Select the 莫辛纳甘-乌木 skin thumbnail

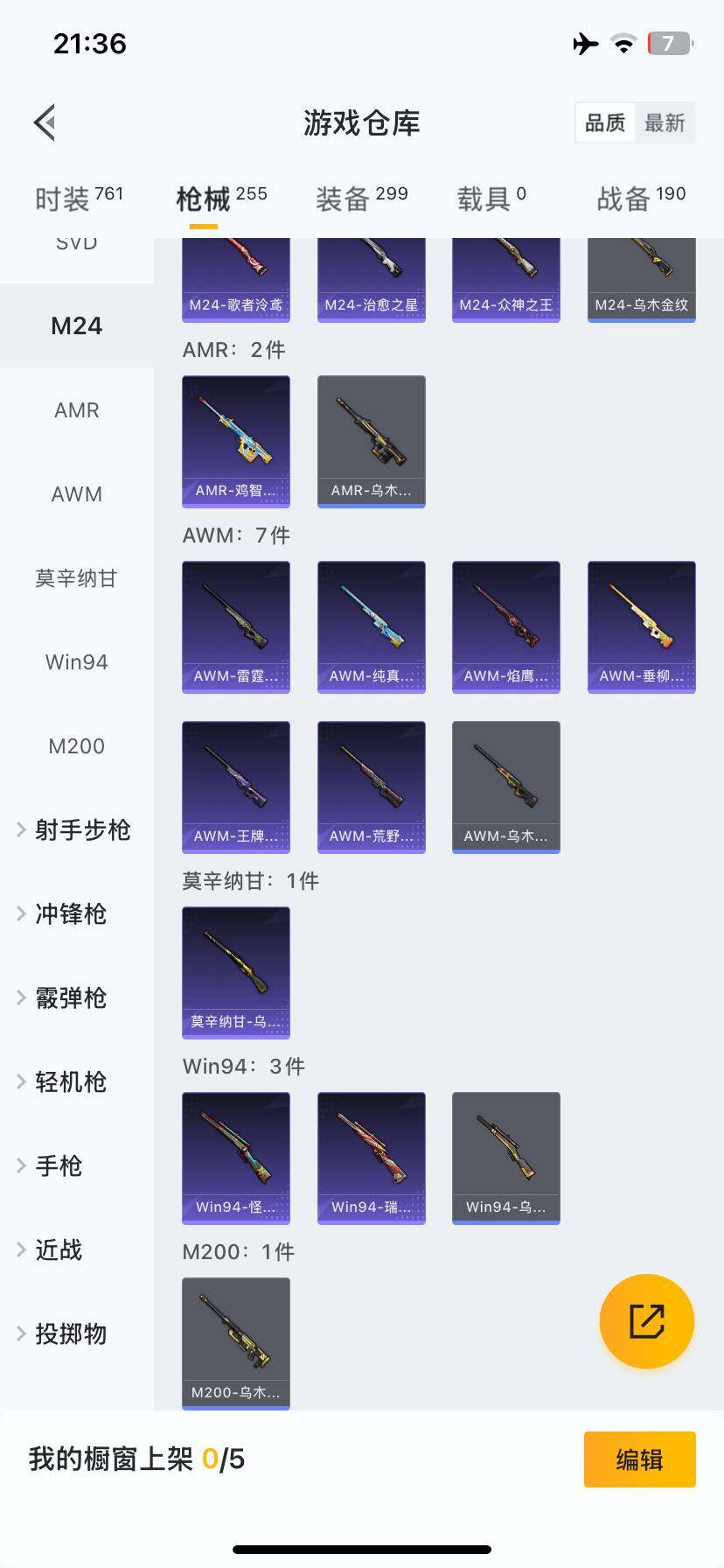click(x=235, y=973)
